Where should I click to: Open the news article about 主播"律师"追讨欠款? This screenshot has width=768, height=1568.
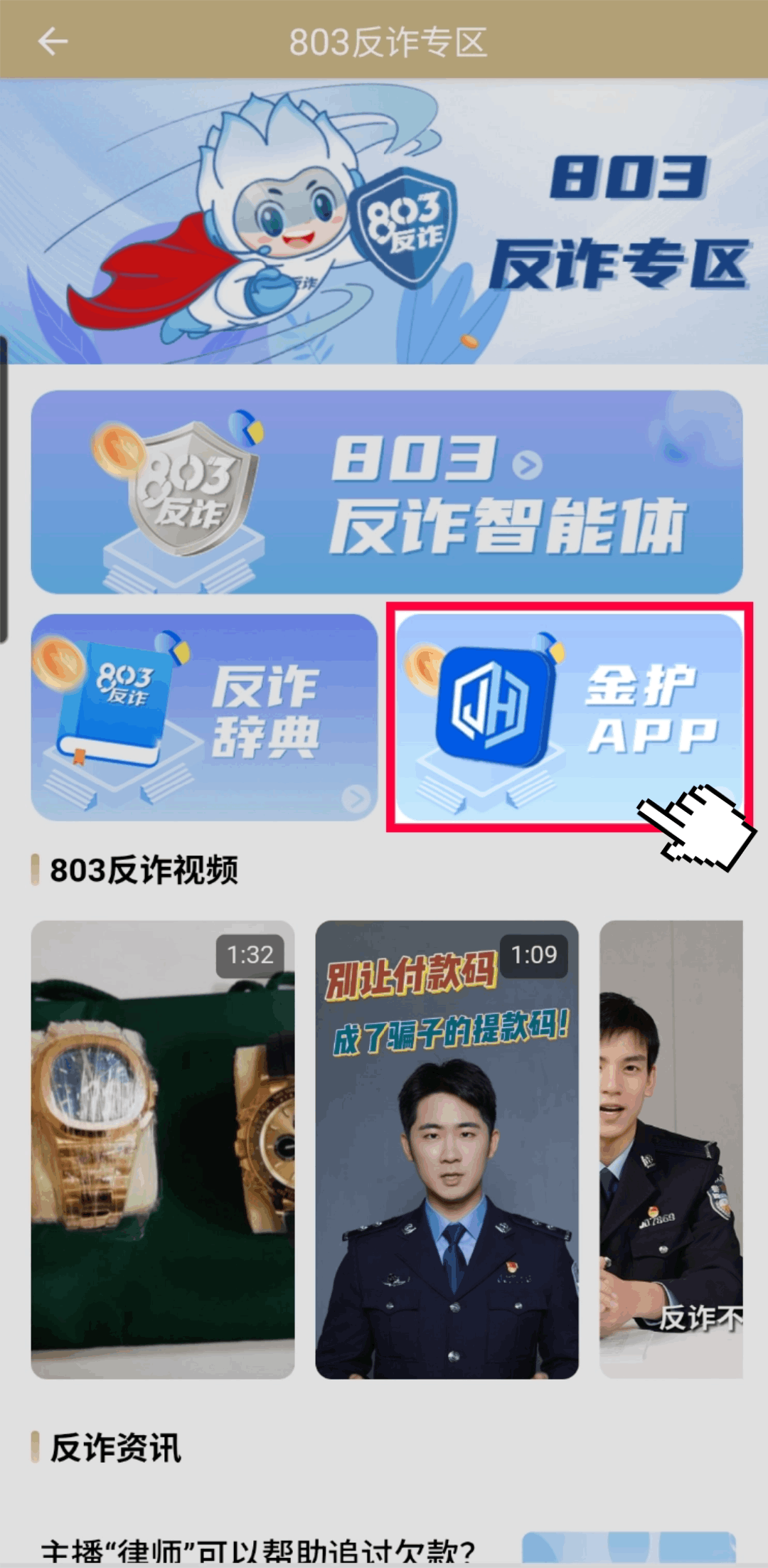(x=258, y=1549)
